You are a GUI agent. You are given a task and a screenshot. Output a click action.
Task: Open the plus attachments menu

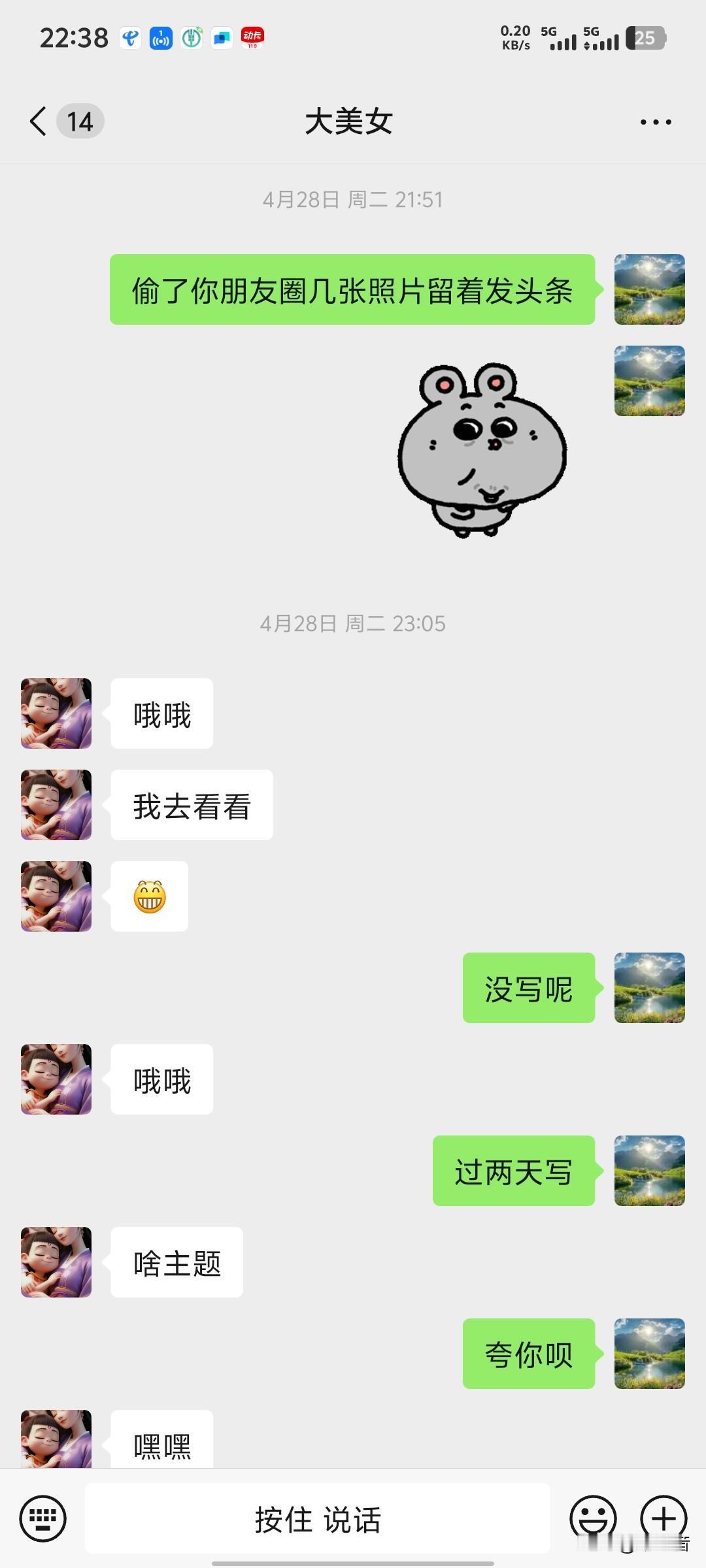coord(664,1518)
